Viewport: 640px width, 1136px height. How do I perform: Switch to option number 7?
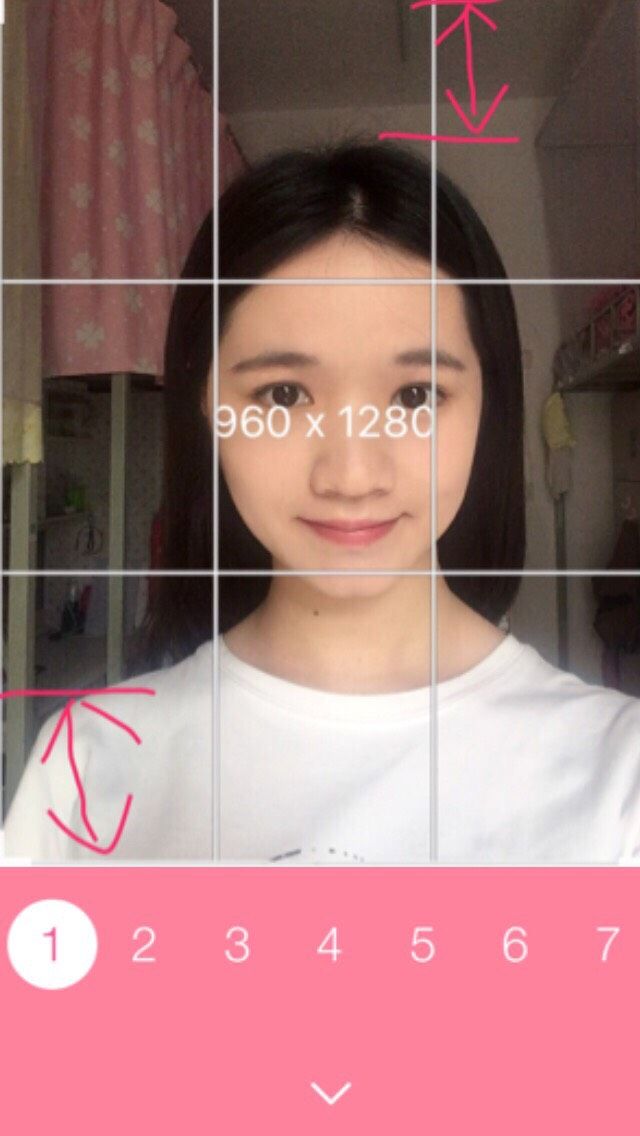[x=607, y=945]
